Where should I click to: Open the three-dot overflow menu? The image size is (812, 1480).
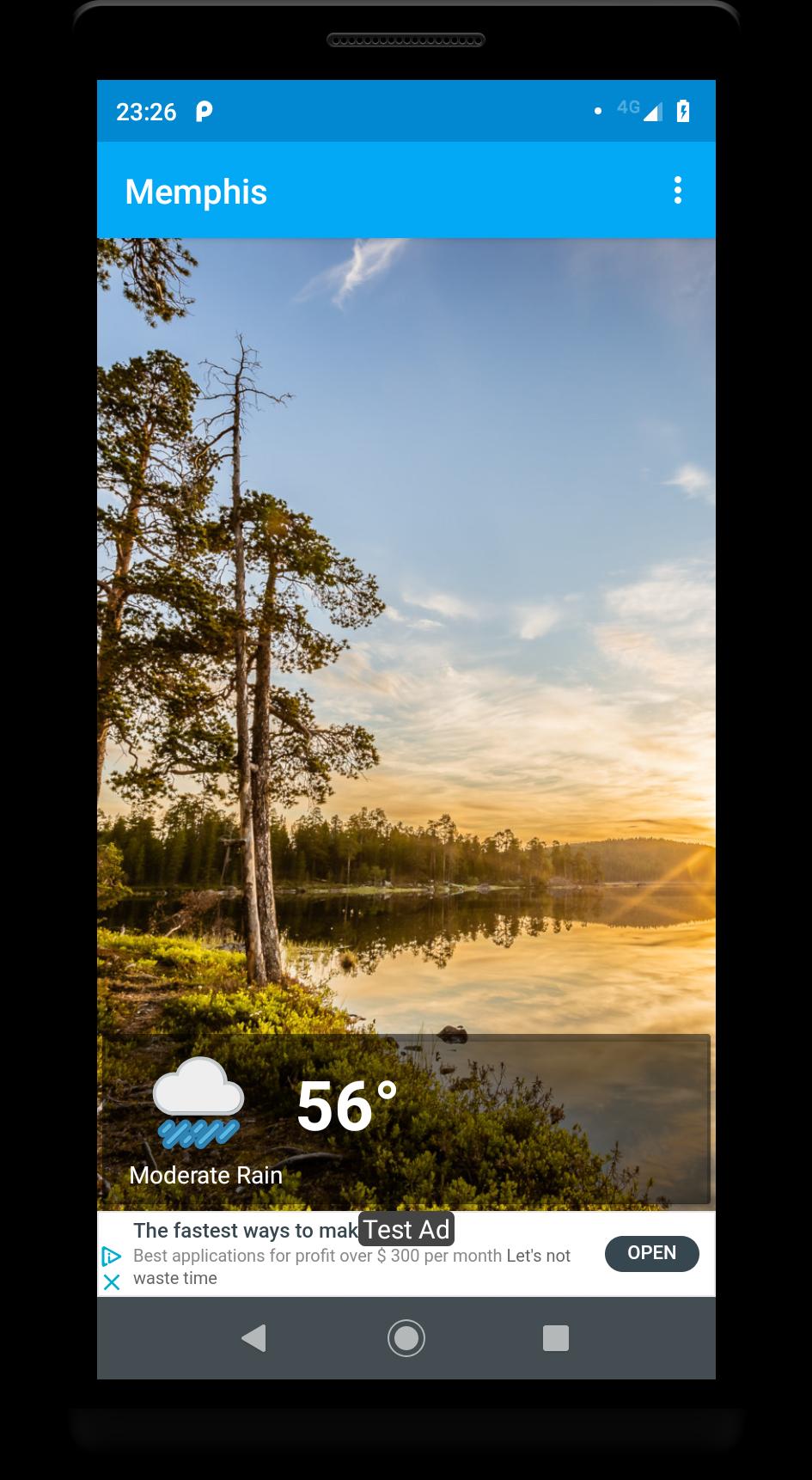(x=677, y=190)
